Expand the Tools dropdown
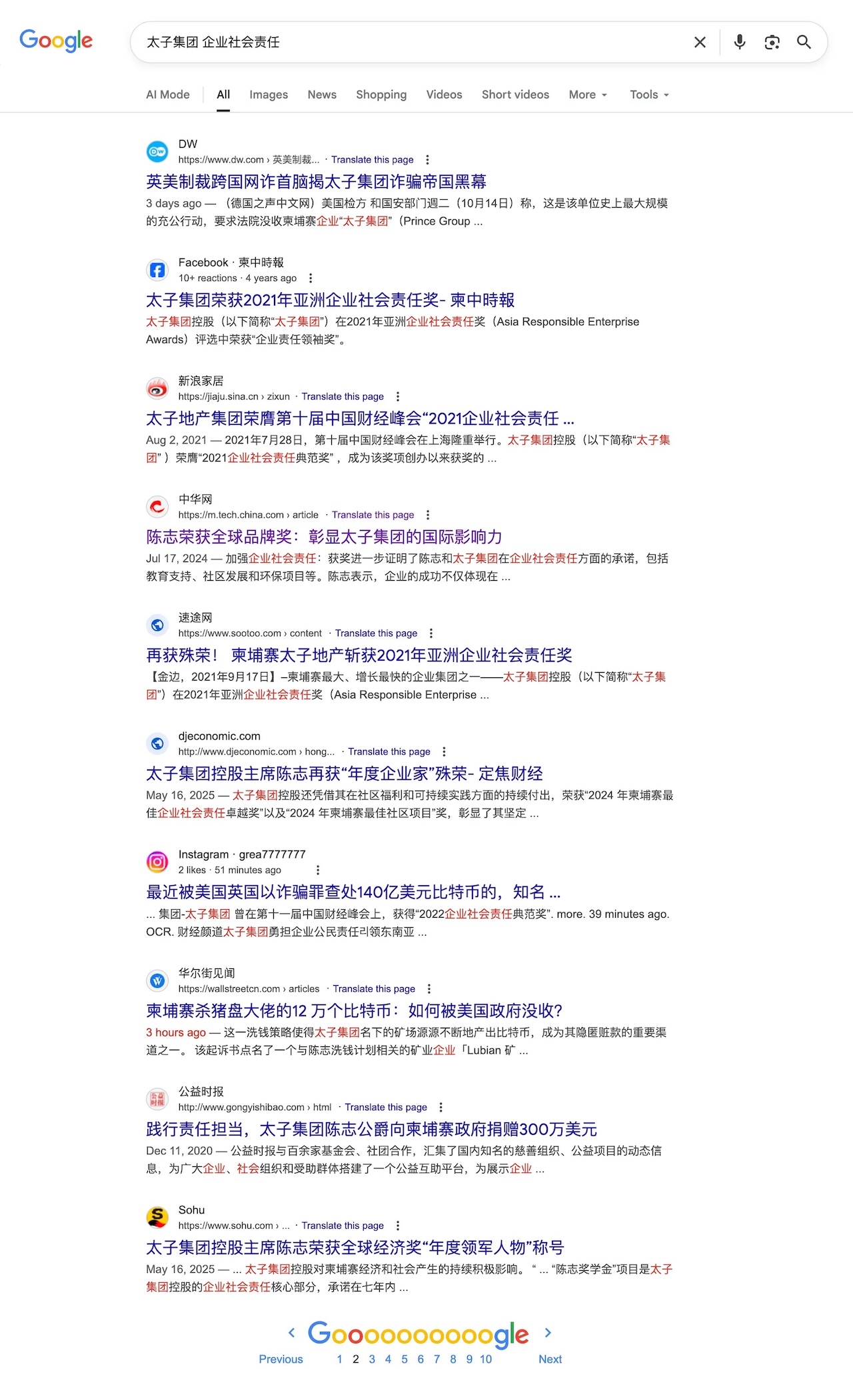The image size is (853, 1400). coord(649,95)
